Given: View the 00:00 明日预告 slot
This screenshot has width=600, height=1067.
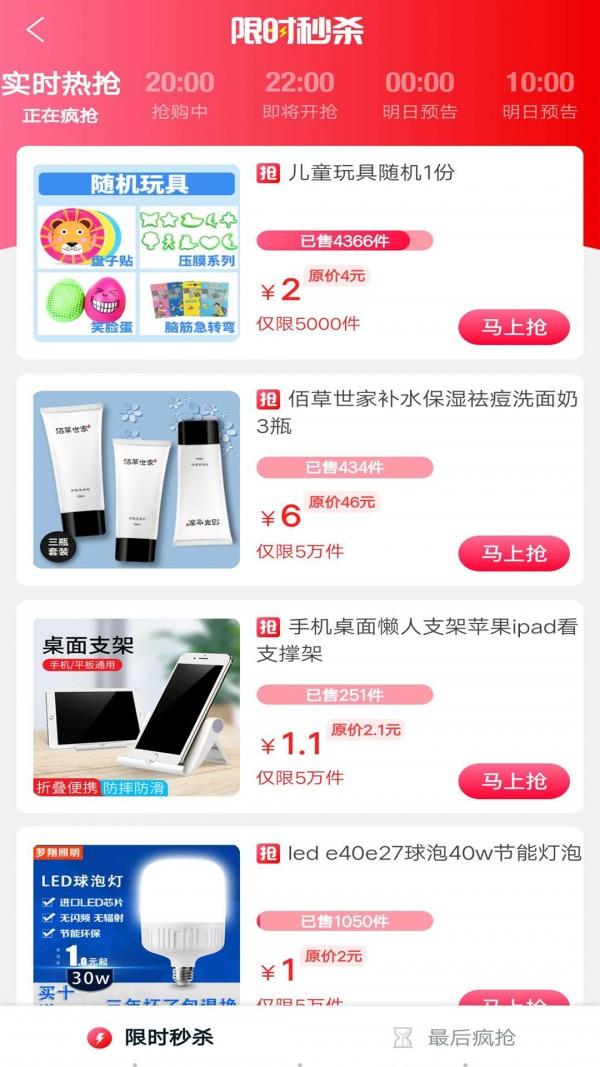Looking at the screenshot, I should [x=420, y=96].
